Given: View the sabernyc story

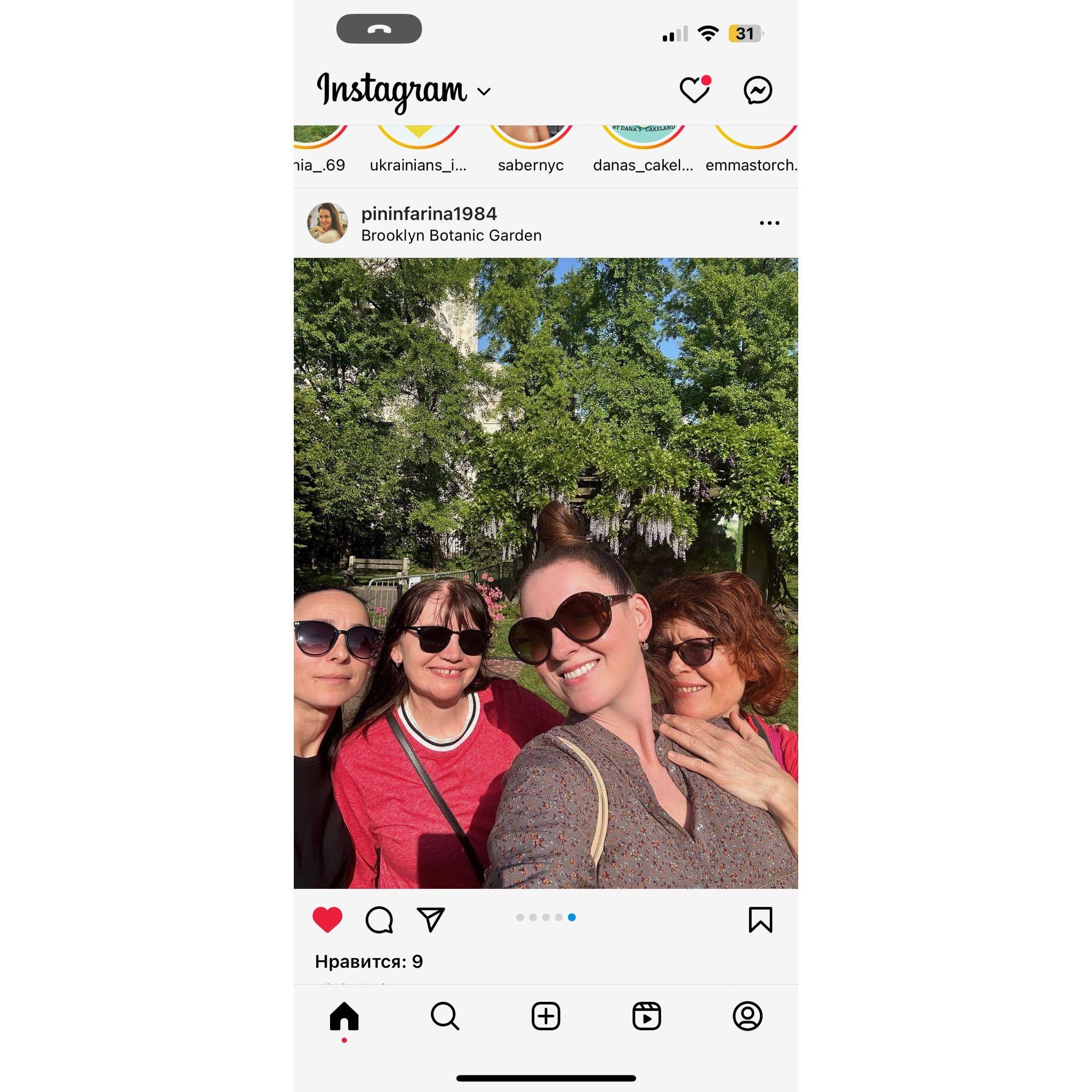Looking at the screenshot, I should pyautogui.click(x=531, y=139).
